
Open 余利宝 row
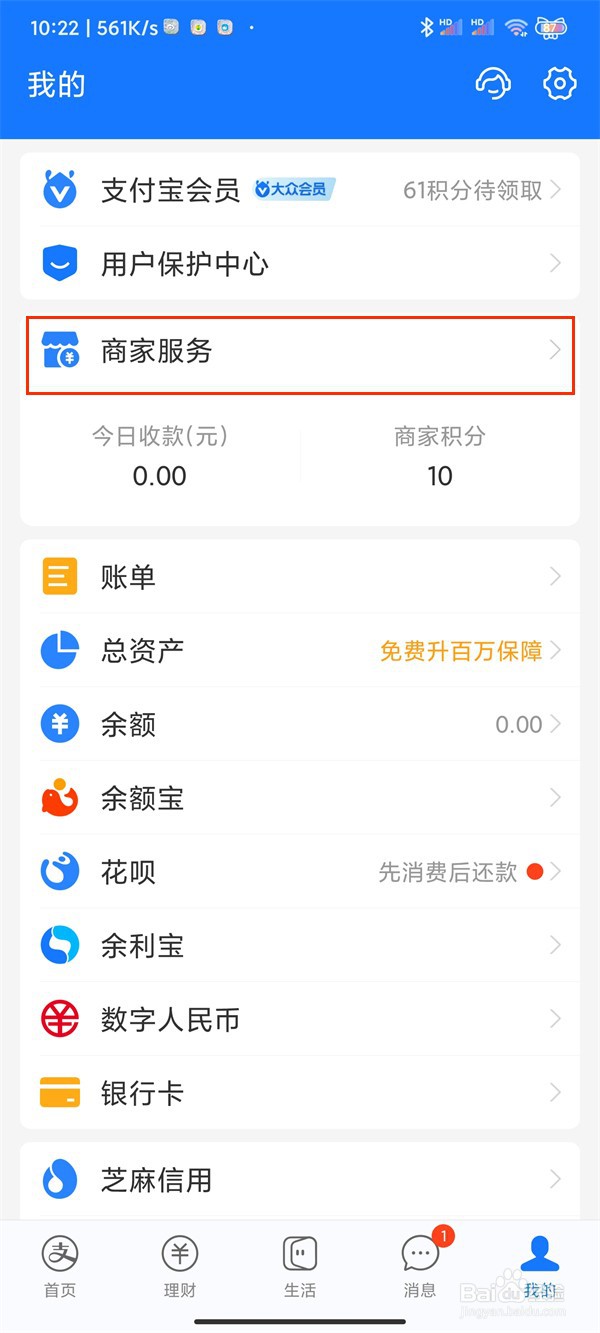pos(300,946)
